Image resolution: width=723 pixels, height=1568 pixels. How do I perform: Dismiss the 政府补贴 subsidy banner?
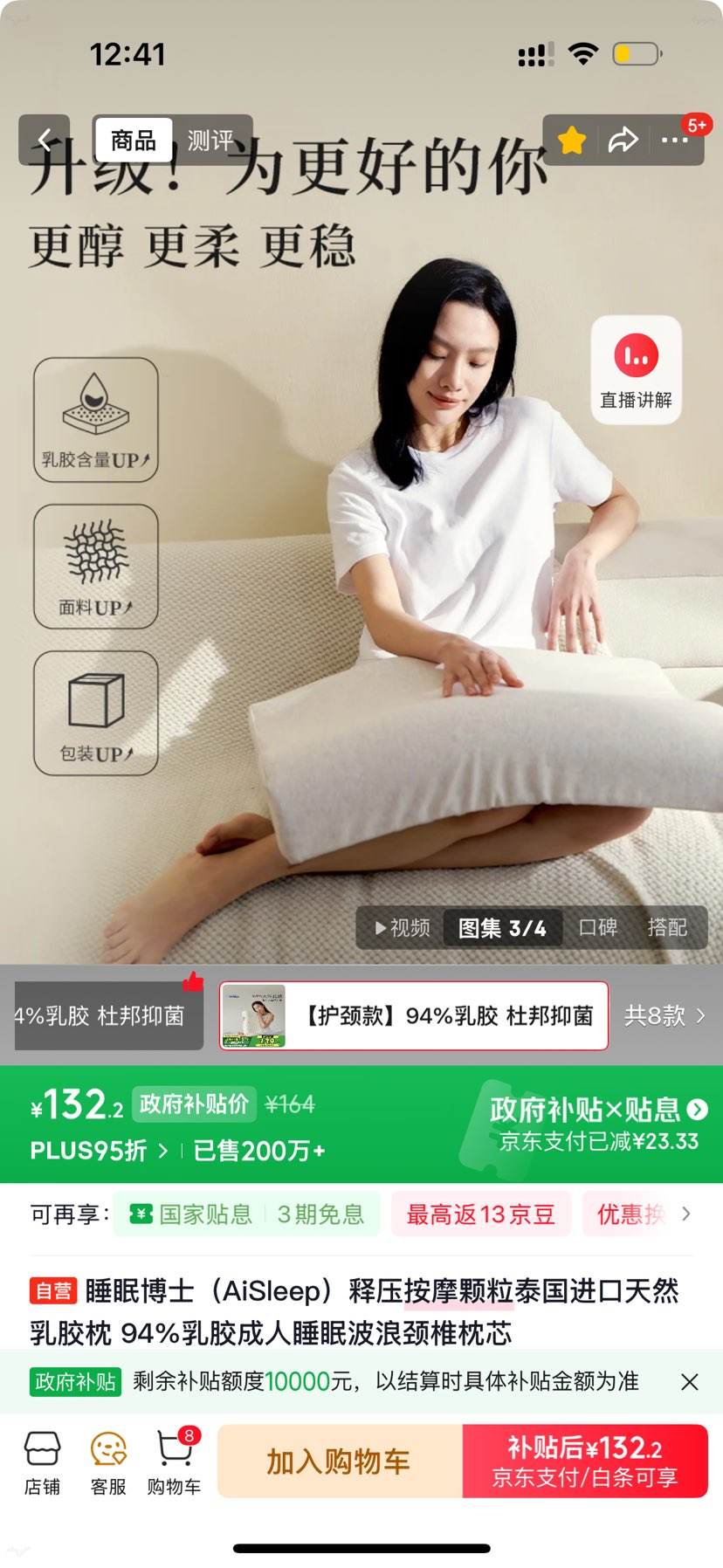coord(689,1382)
